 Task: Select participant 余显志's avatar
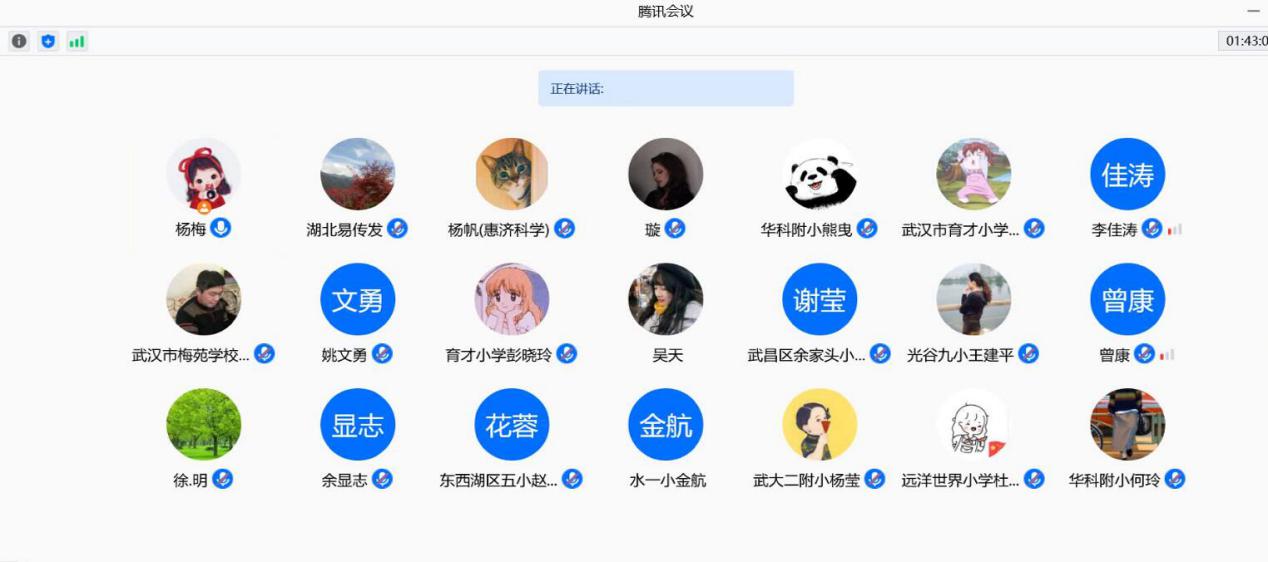[357, 425]
